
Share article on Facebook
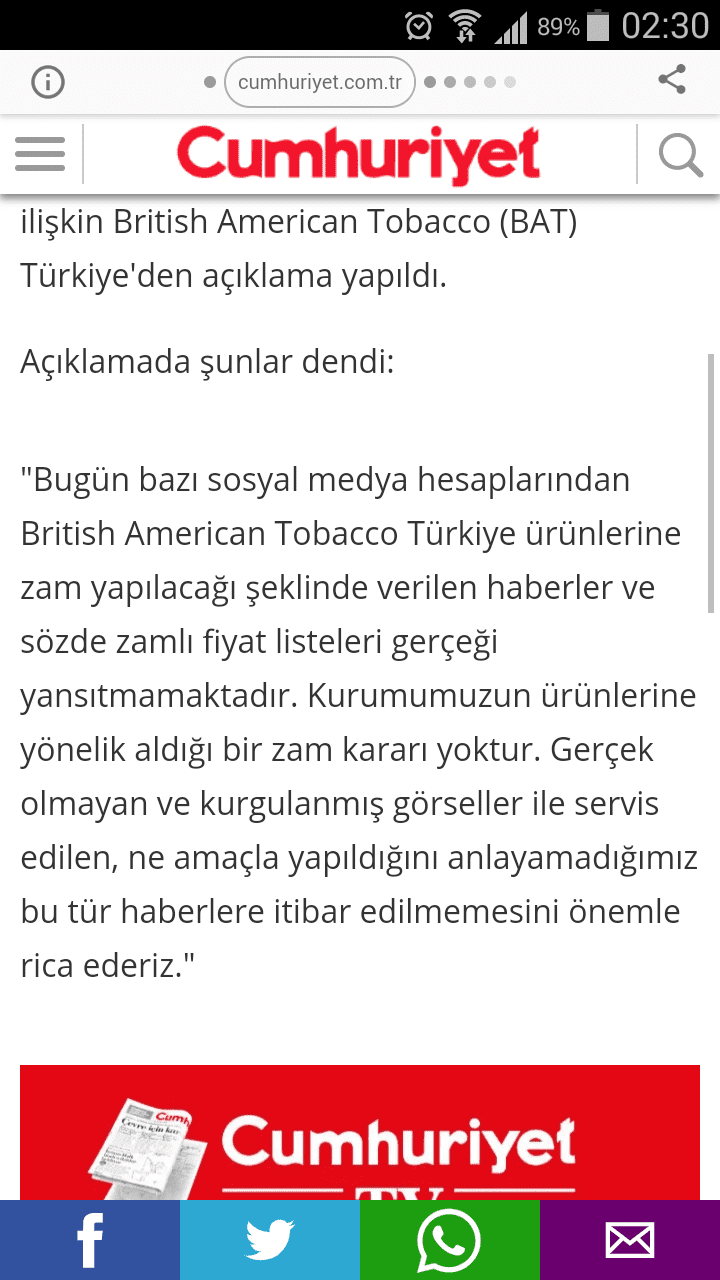(90, 1240)
